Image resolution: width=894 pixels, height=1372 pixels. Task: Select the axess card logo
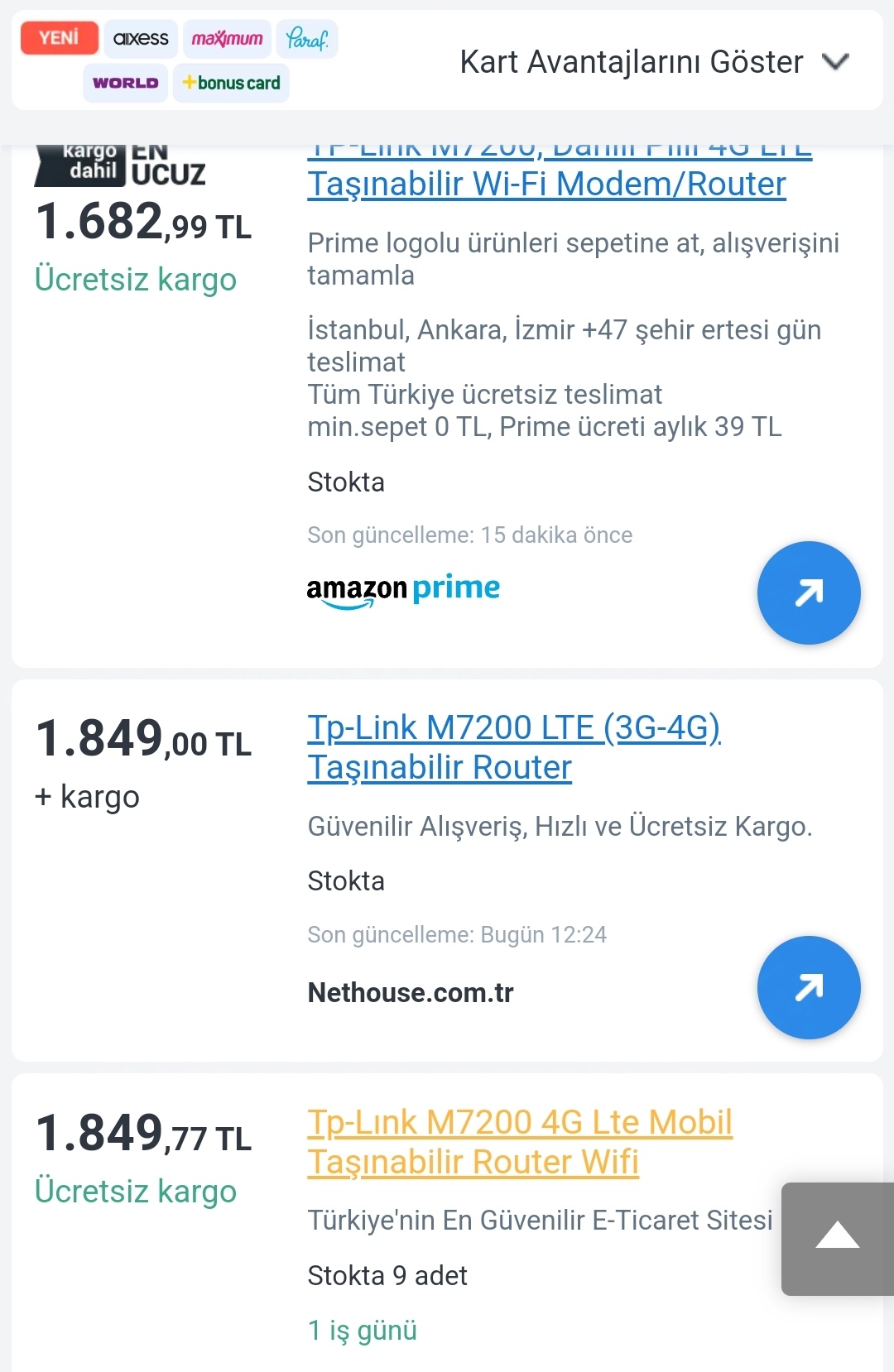[x=141, y=38]
